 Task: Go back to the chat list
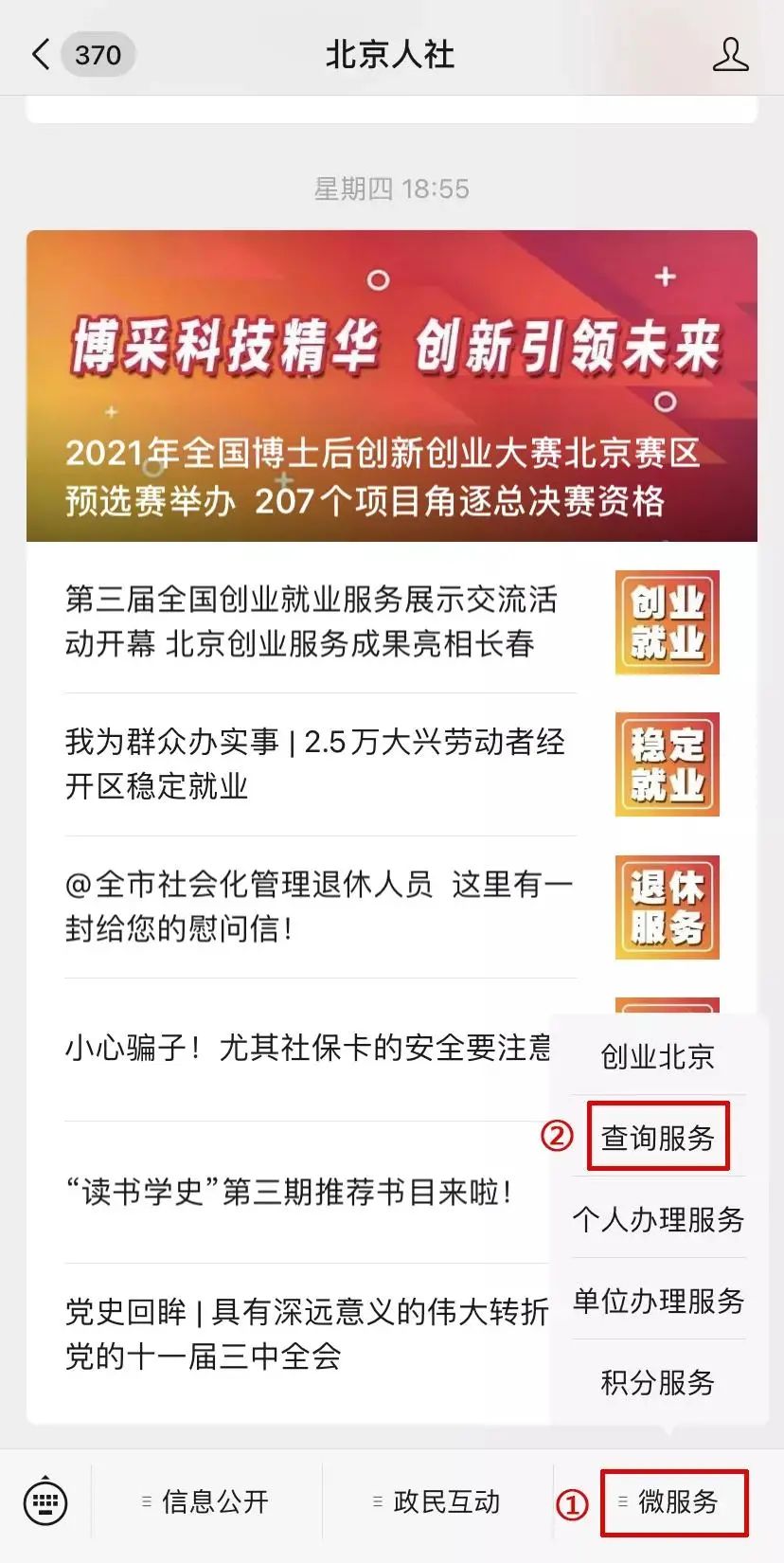(40, 55)
